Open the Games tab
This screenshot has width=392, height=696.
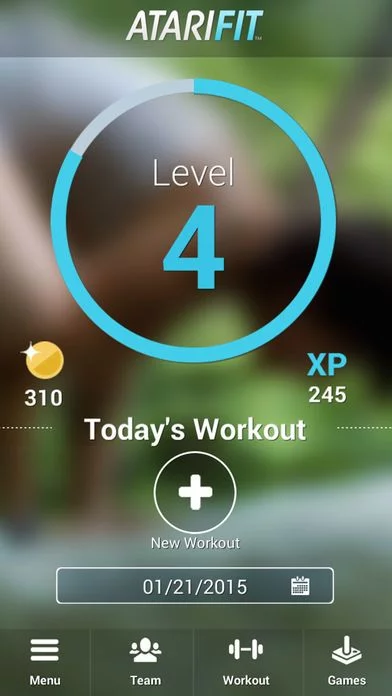tap(347, 662)
